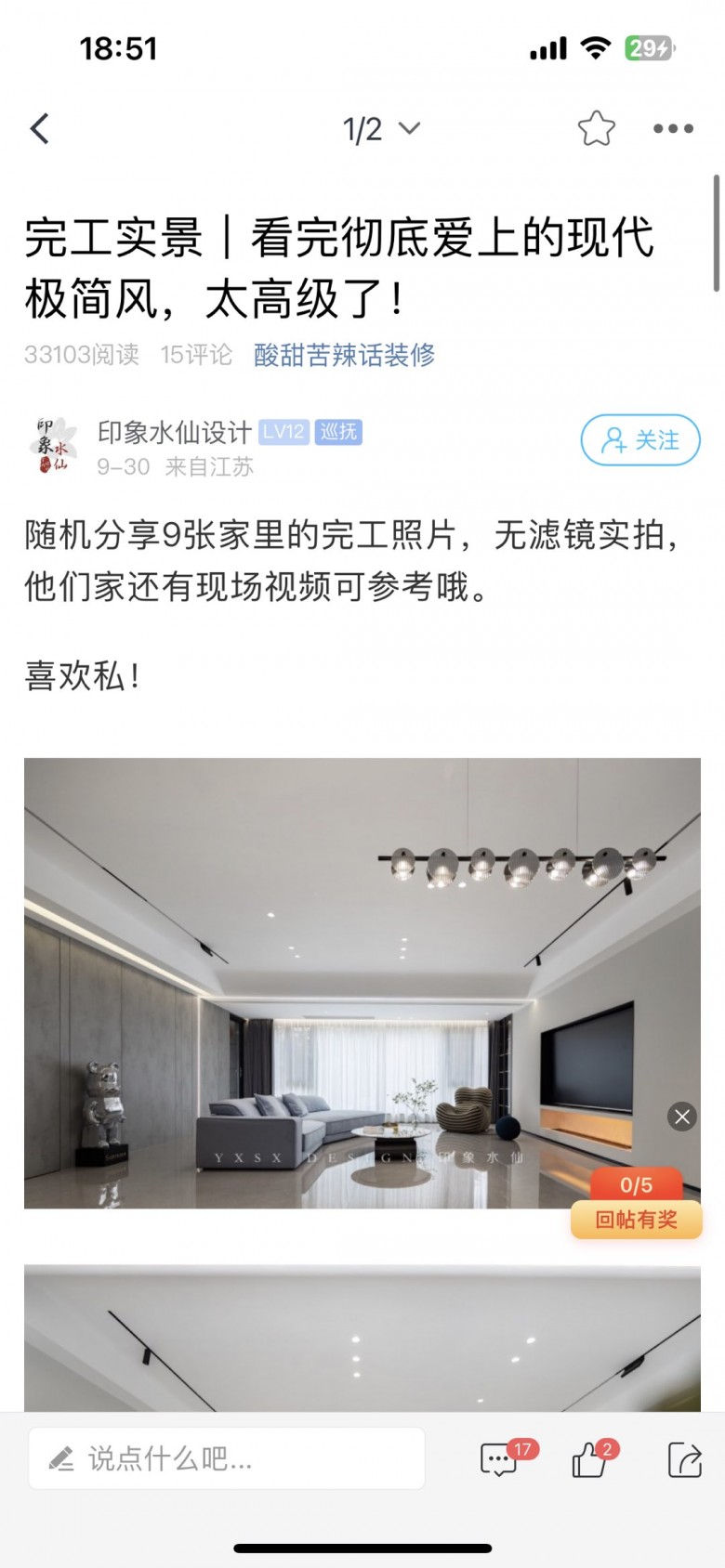Tap the 说点什么吧 comment field
Screen dimensions: 725x1568
click(x=227, y=1458)
